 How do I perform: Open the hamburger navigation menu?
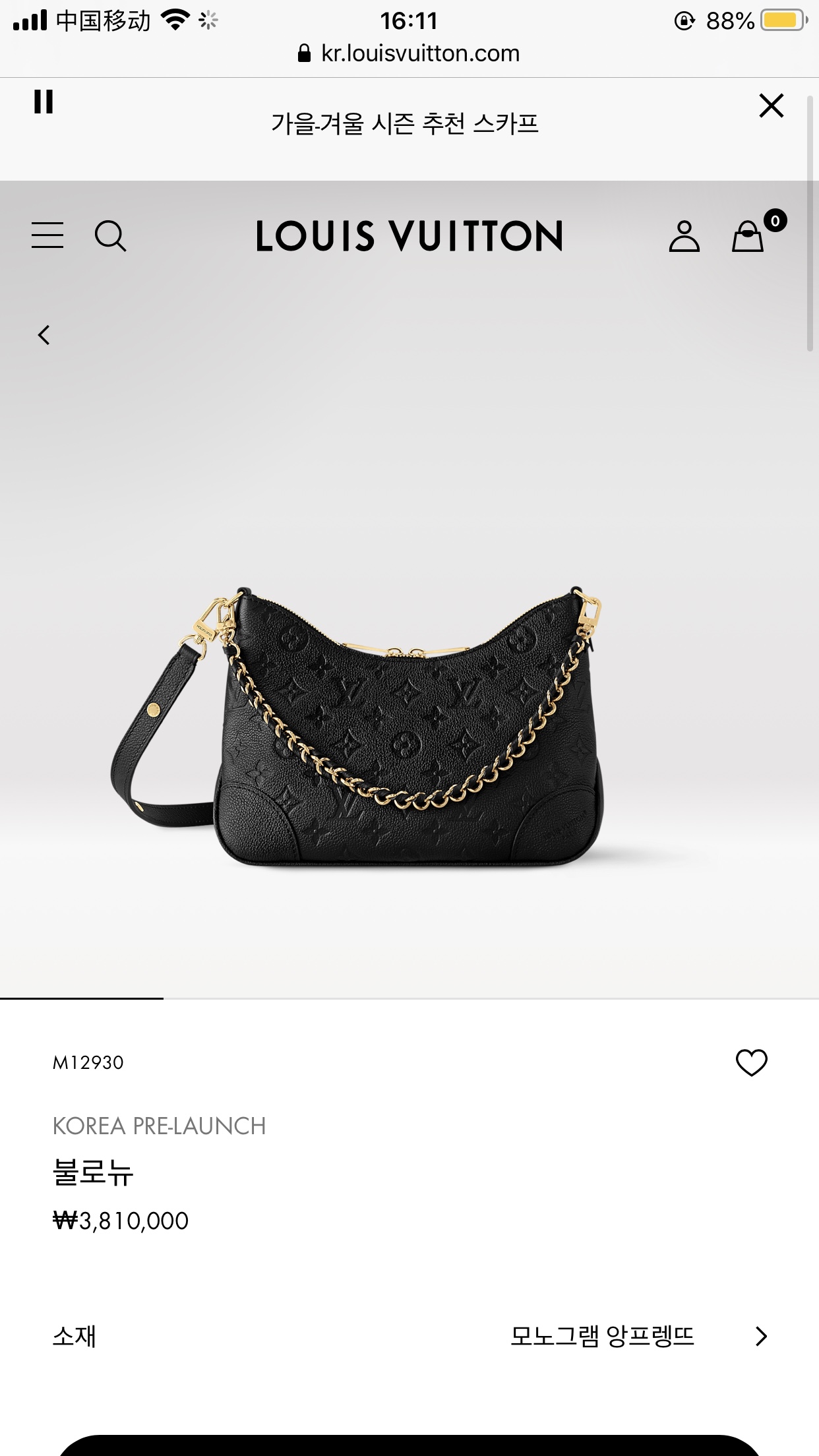[47, 235]
